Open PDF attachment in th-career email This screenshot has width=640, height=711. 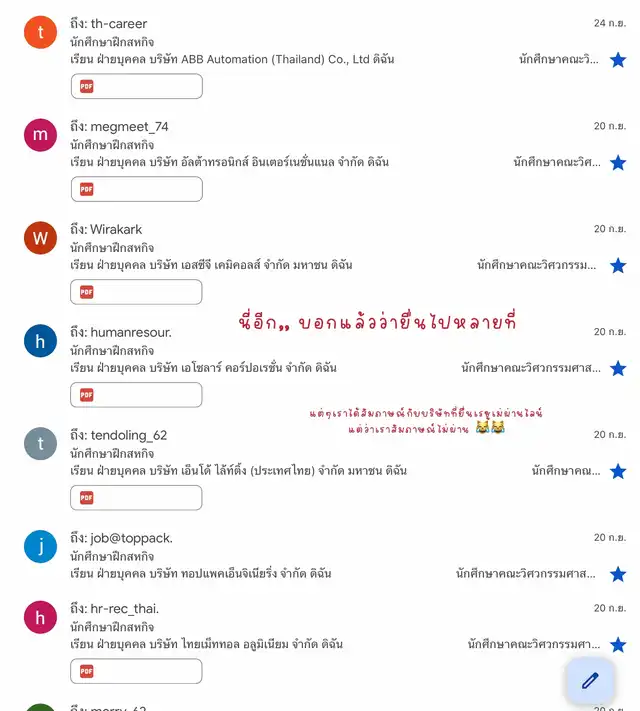[x=136, y=86]
